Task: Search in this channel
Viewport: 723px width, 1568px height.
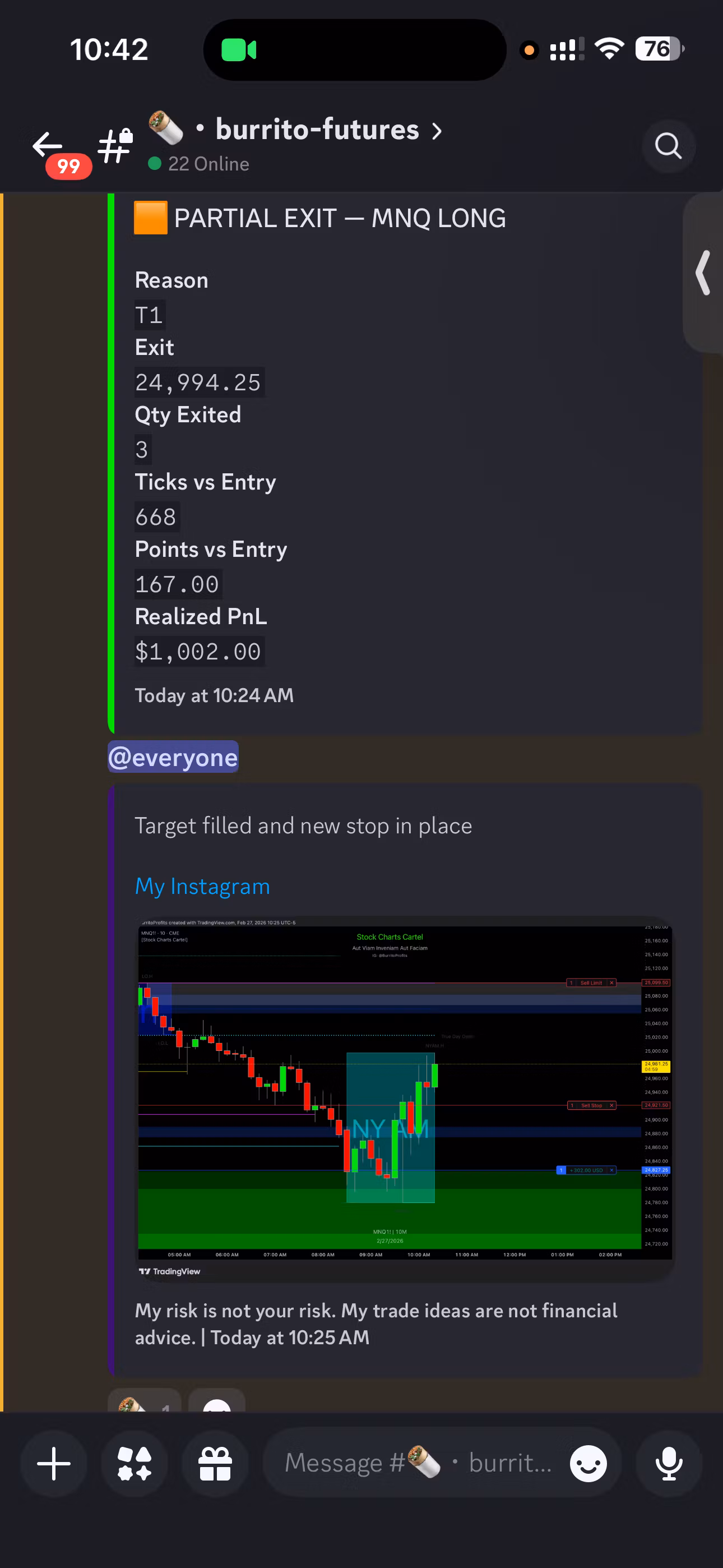Action: point(668,146)
